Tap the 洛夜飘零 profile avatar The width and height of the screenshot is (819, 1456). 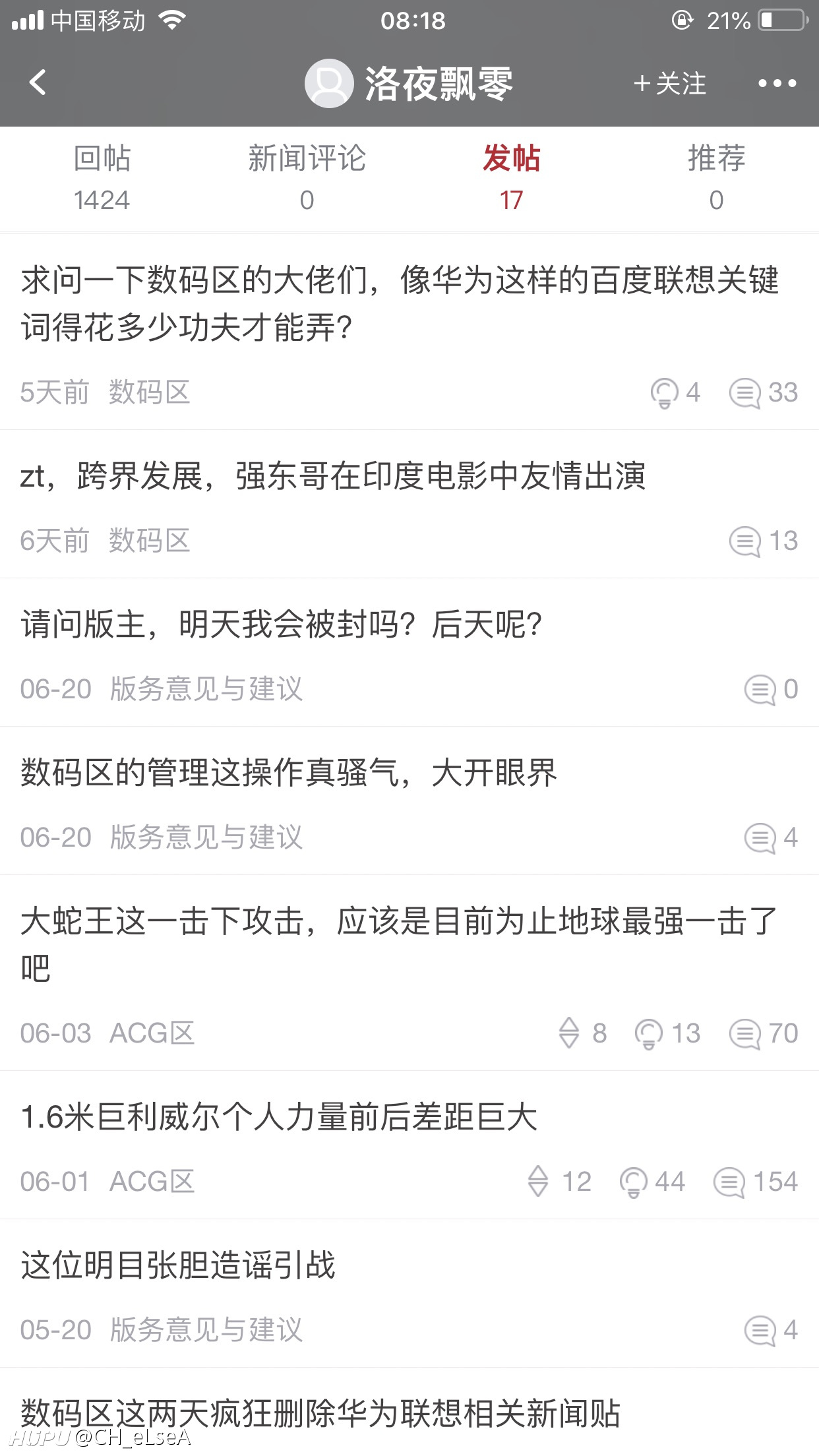[x=328, y=84]
